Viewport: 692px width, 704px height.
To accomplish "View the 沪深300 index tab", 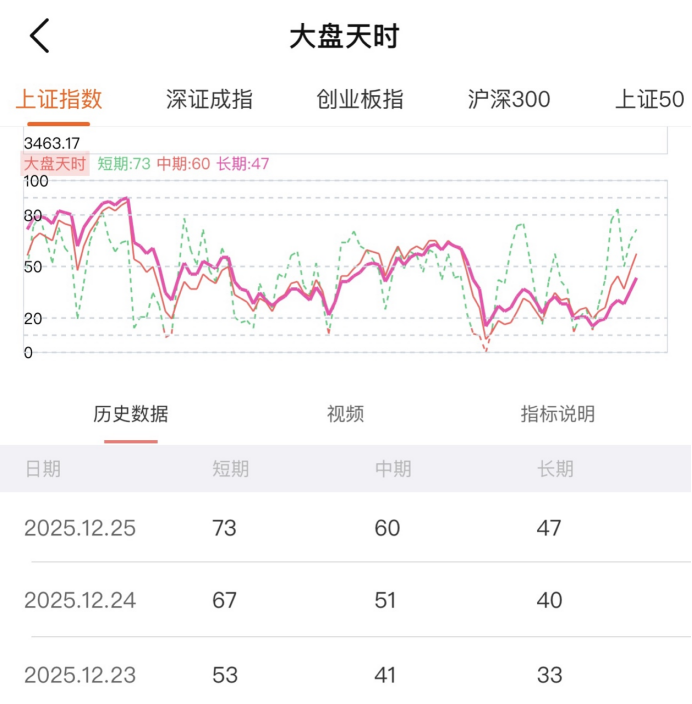I will tap(509, 99).
